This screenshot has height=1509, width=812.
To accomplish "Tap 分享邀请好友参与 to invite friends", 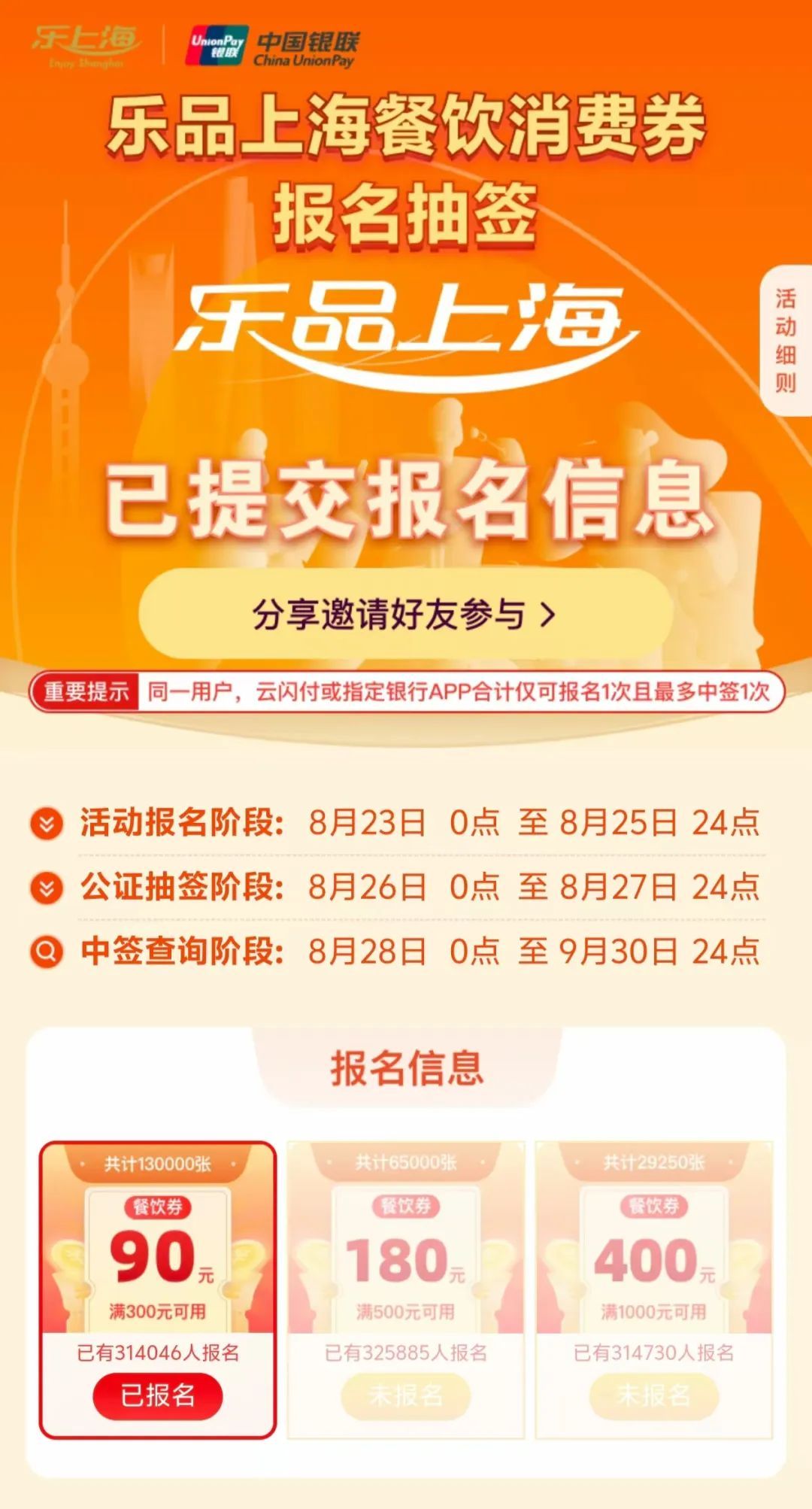I will (x=404, y=615).
